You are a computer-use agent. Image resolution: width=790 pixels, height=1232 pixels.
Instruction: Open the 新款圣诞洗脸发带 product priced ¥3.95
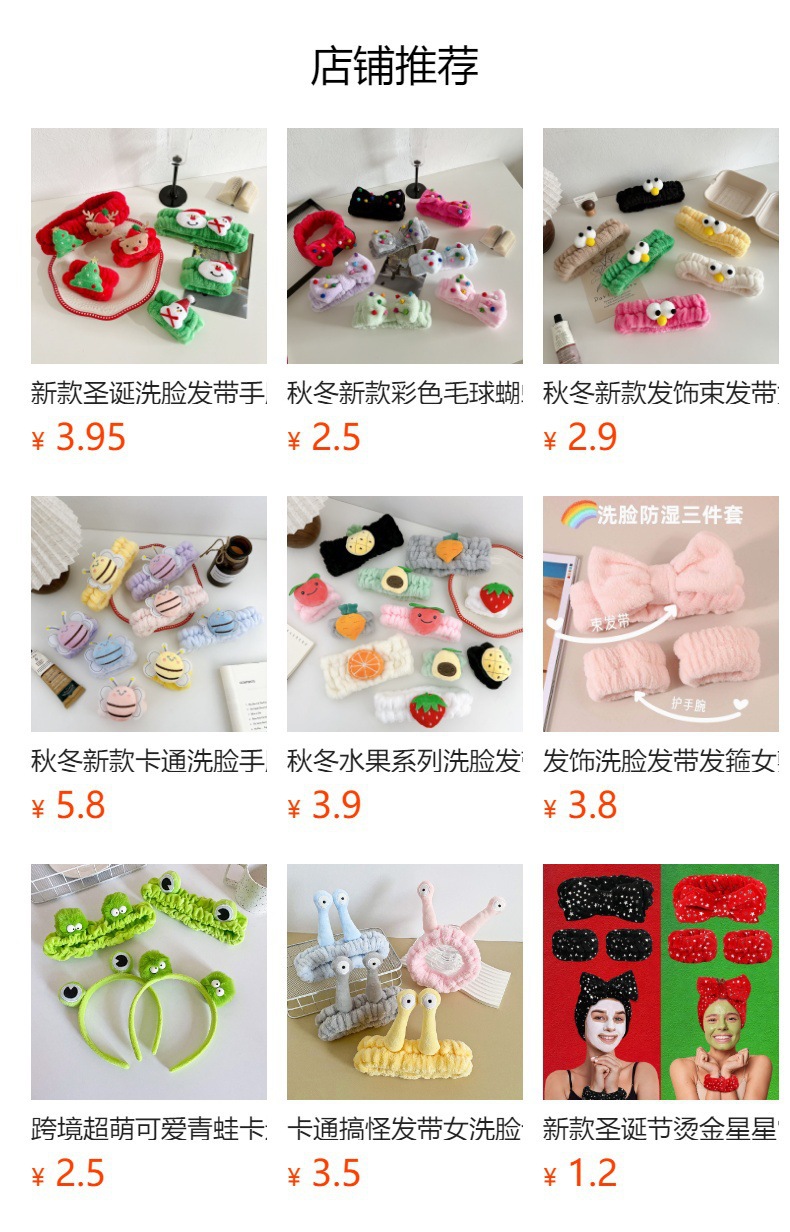pyautogui.click(x=149, y=246)
